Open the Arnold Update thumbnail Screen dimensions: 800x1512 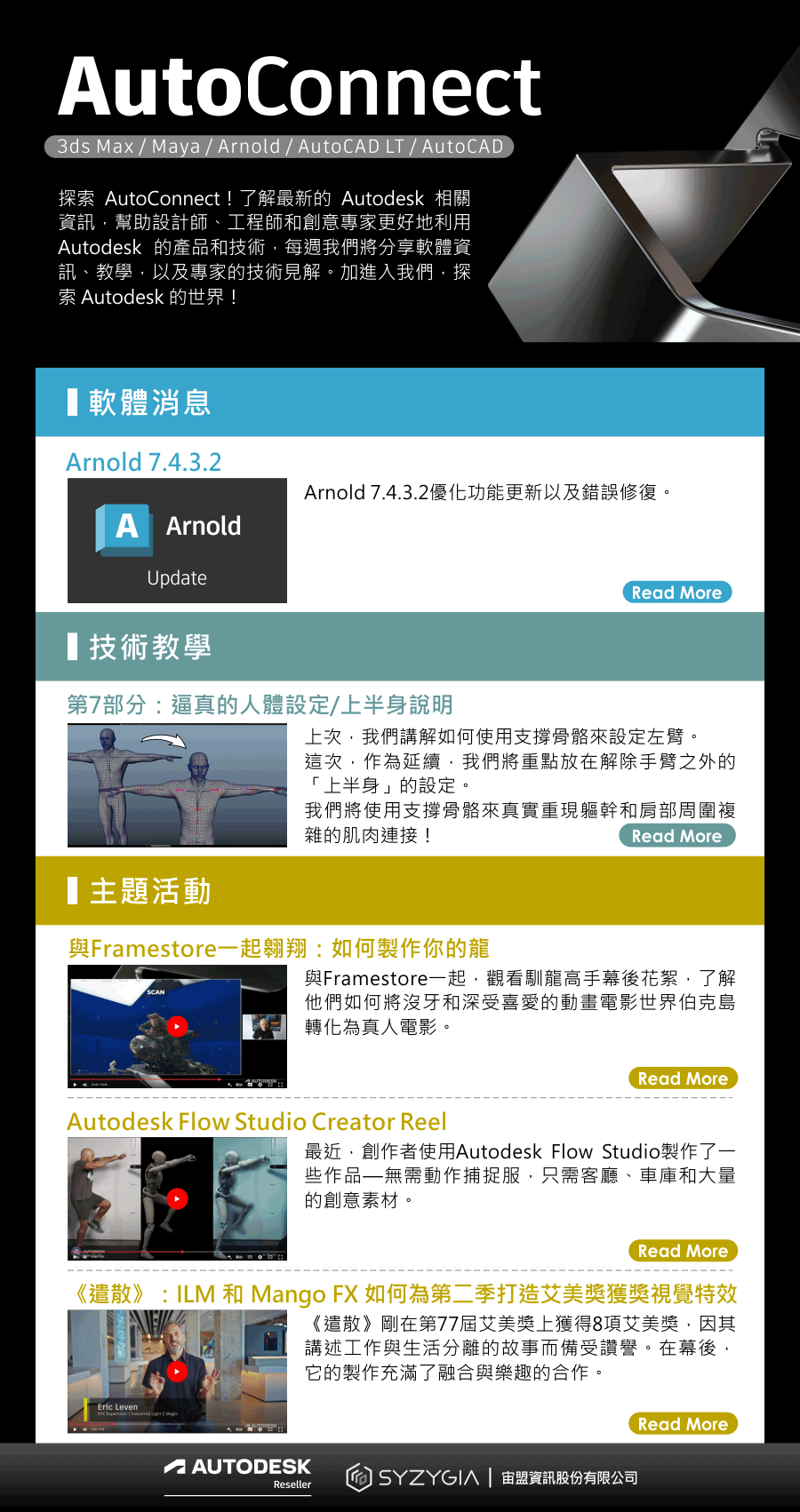[177, 541]
